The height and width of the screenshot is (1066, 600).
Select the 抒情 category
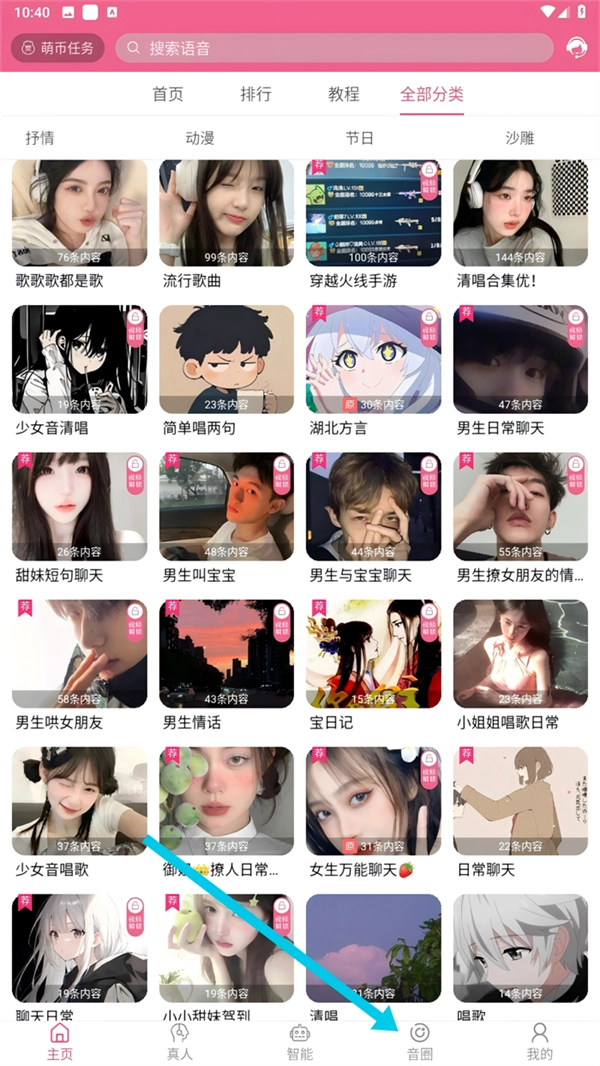click(40, 139)
